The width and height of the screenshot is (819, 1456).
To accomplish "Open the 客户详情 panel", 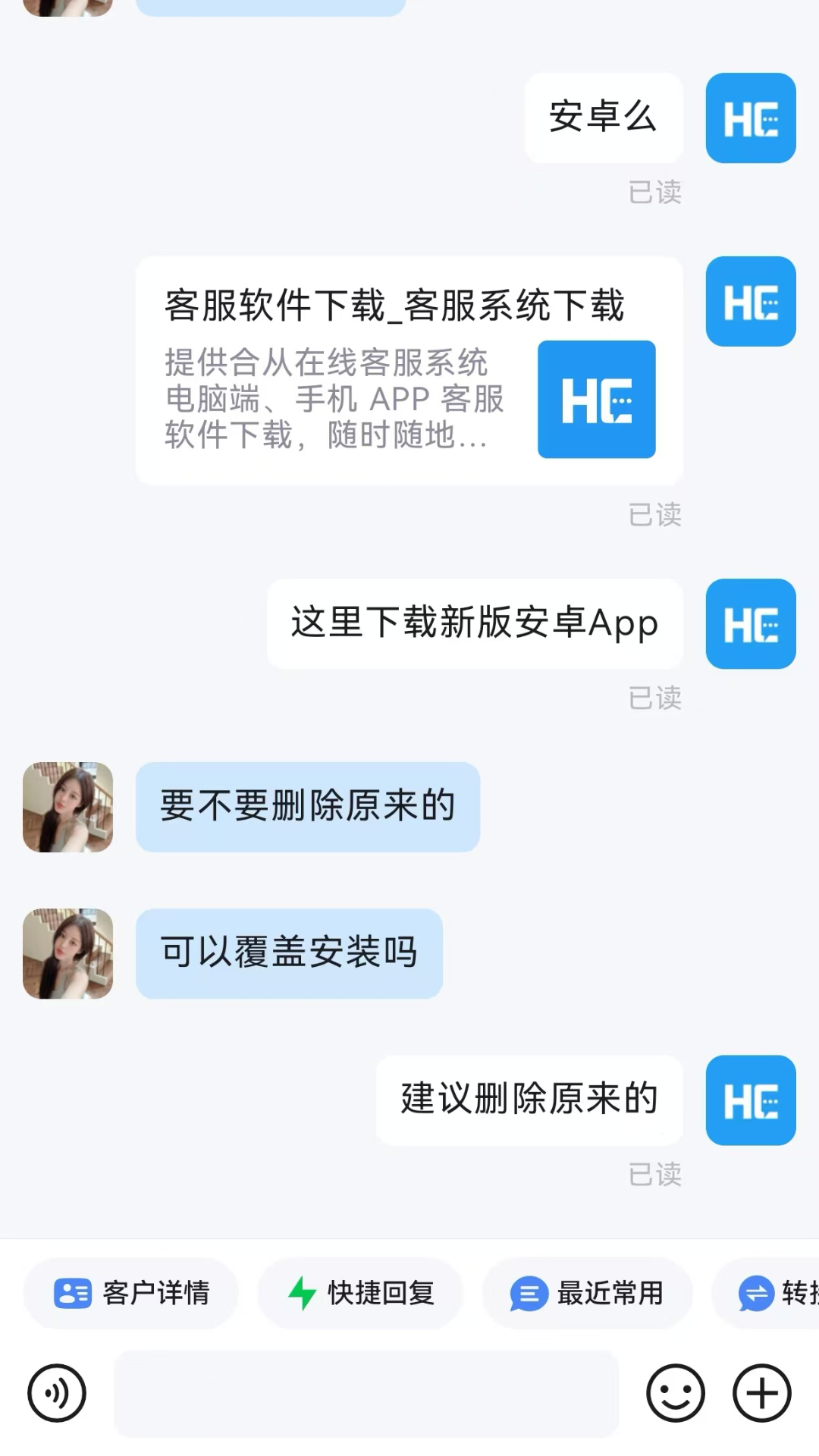I will (x=131, y=1294).
